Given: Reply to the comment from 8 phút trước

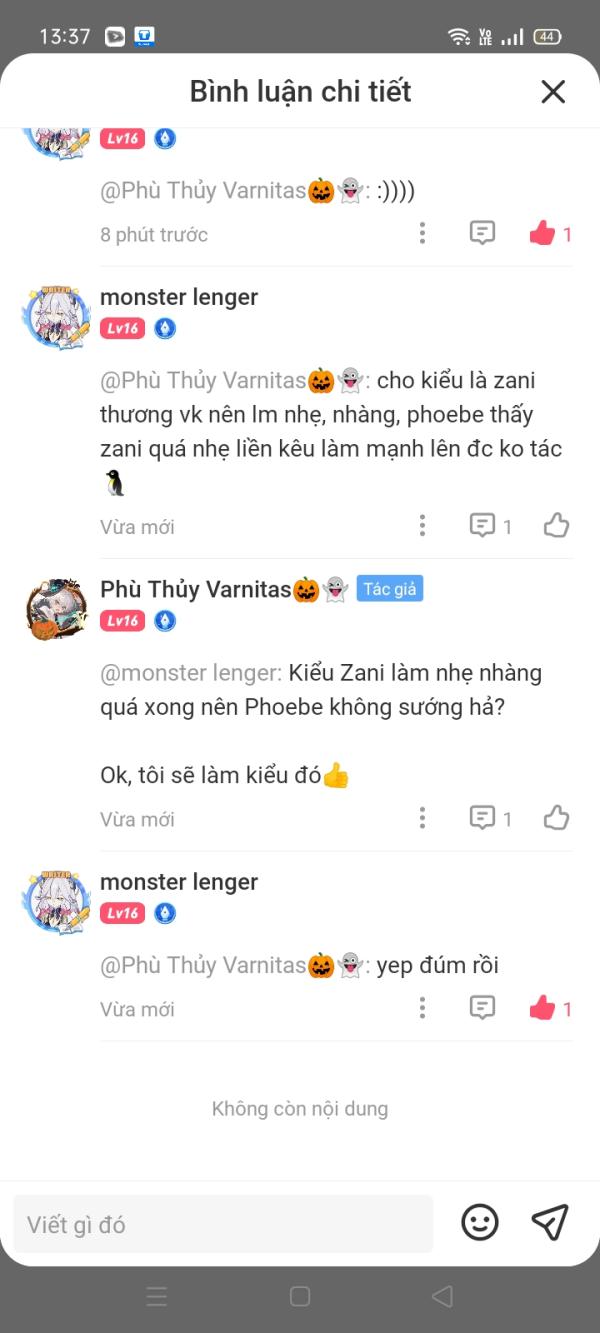Looking at the screenshot, I should point(482,234).
